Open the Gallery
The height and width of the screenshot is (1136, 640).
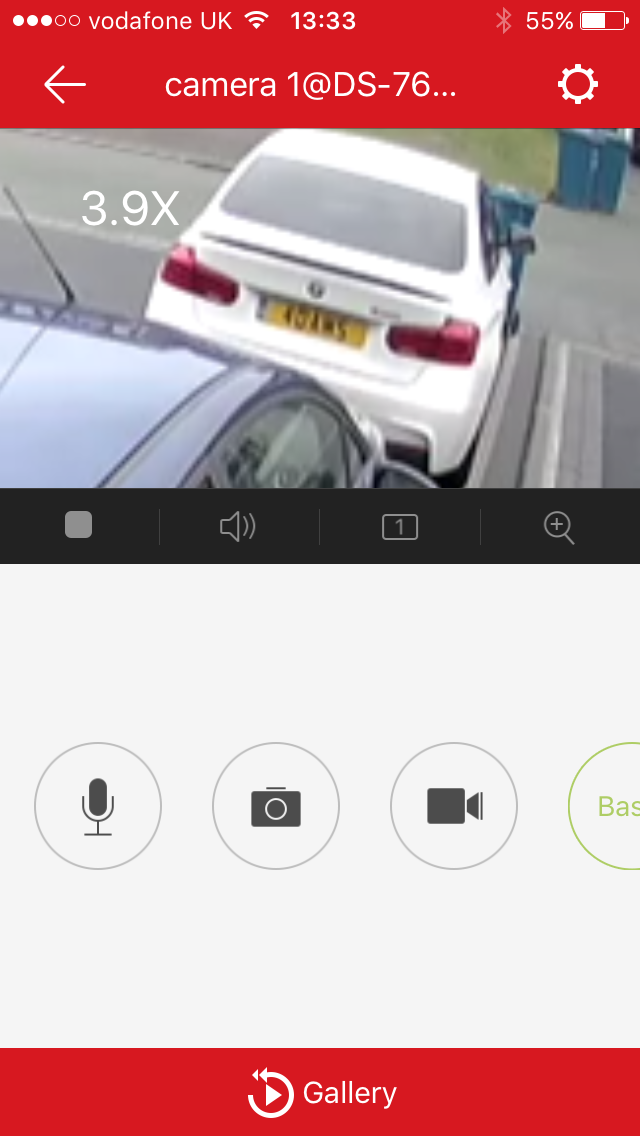pos(322,1093)
